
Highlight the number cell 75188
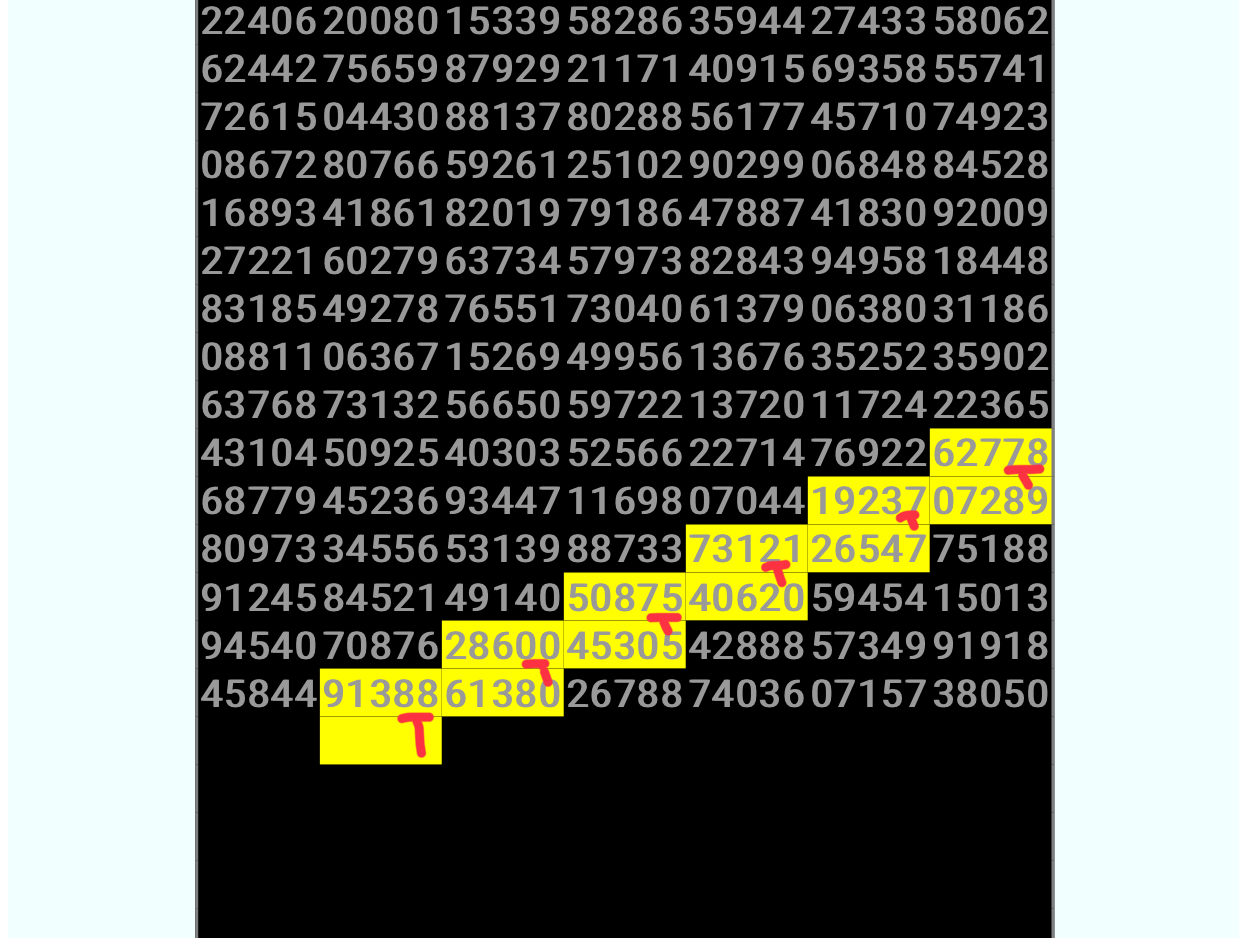pyautogui.click(x=990, y=549)
